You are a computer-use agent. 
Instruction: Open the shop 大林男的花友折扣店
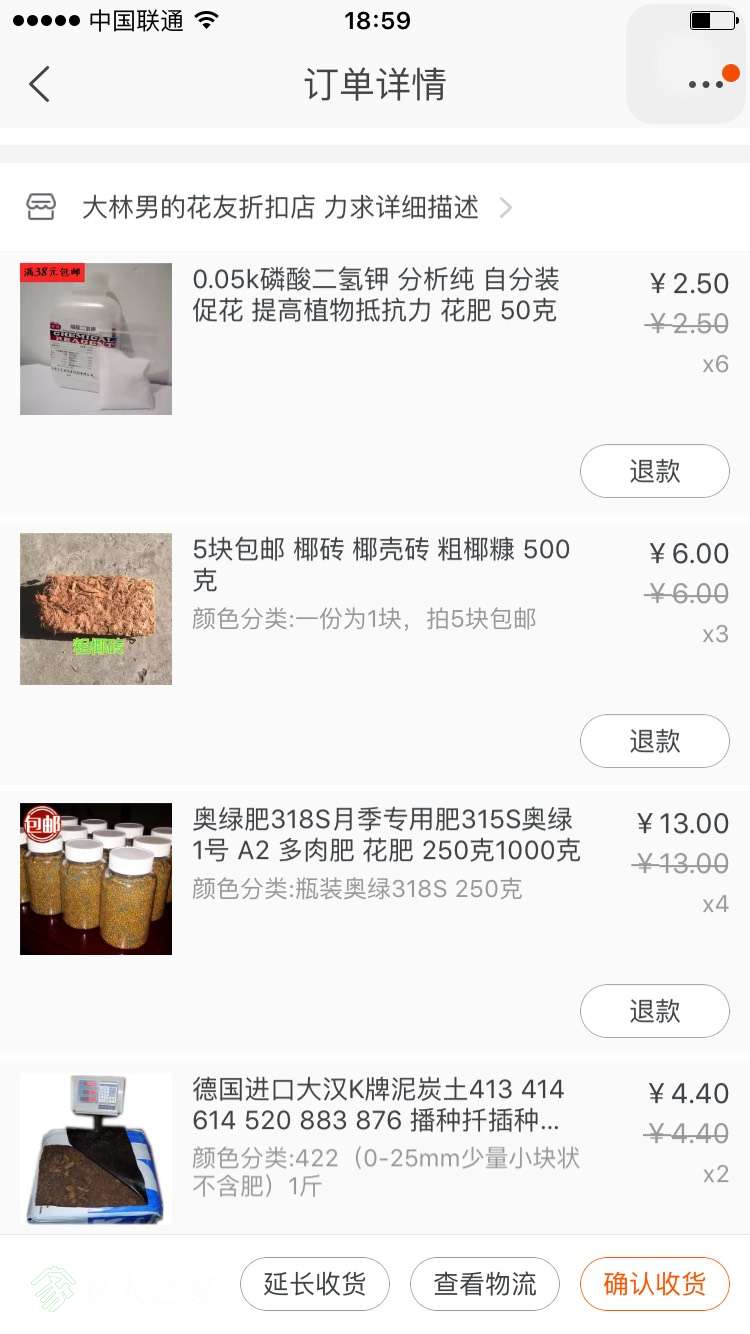coord(280,208)
